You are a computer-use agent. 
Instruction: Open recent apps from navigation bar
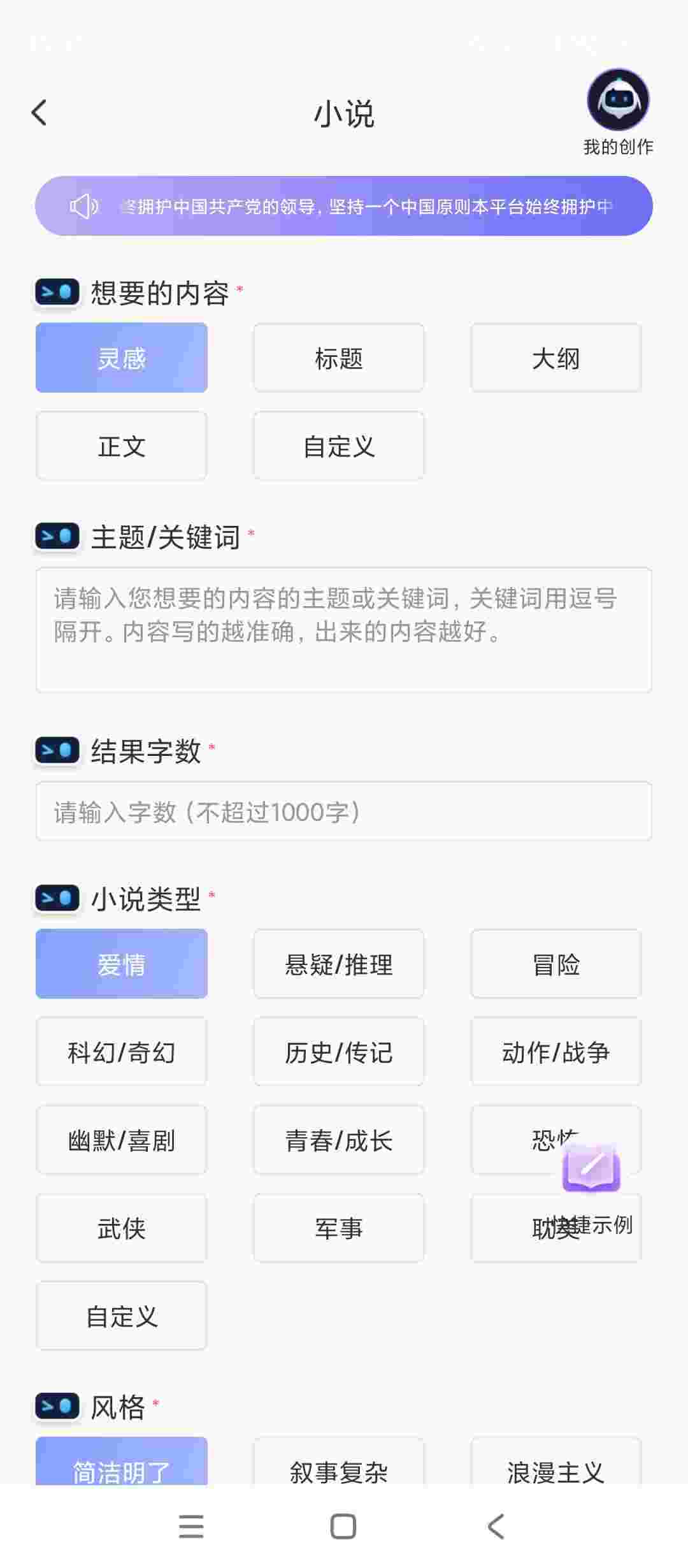[x=191, y=1527]
